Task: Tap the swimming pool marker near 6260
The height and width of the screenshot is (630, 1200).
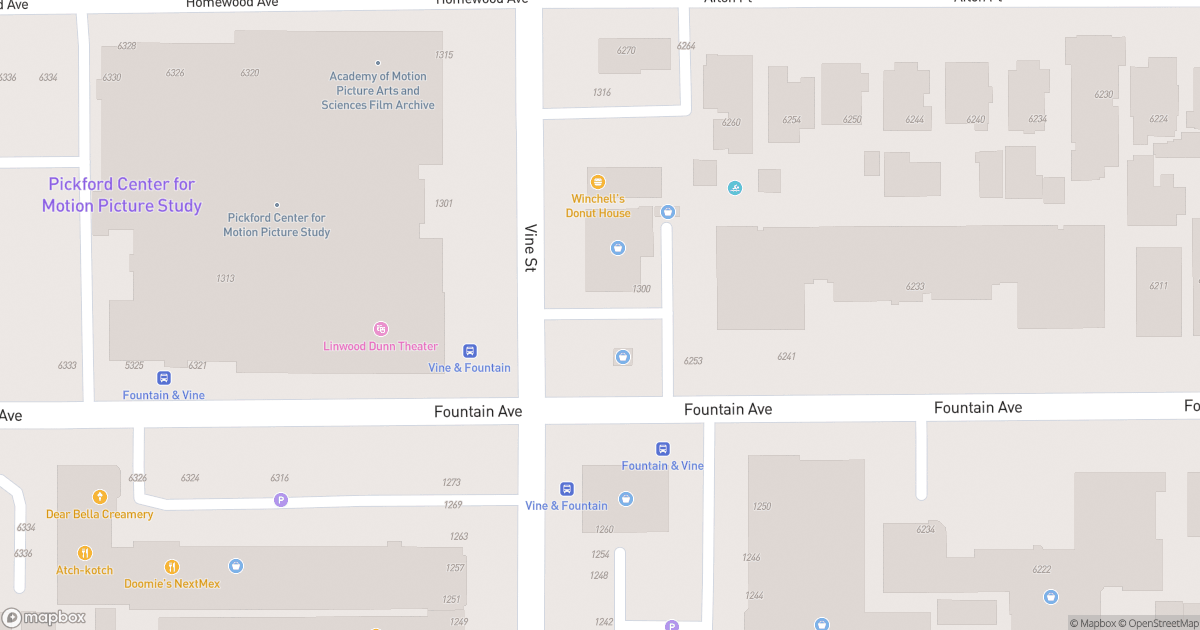Action: tap(735, 188)
